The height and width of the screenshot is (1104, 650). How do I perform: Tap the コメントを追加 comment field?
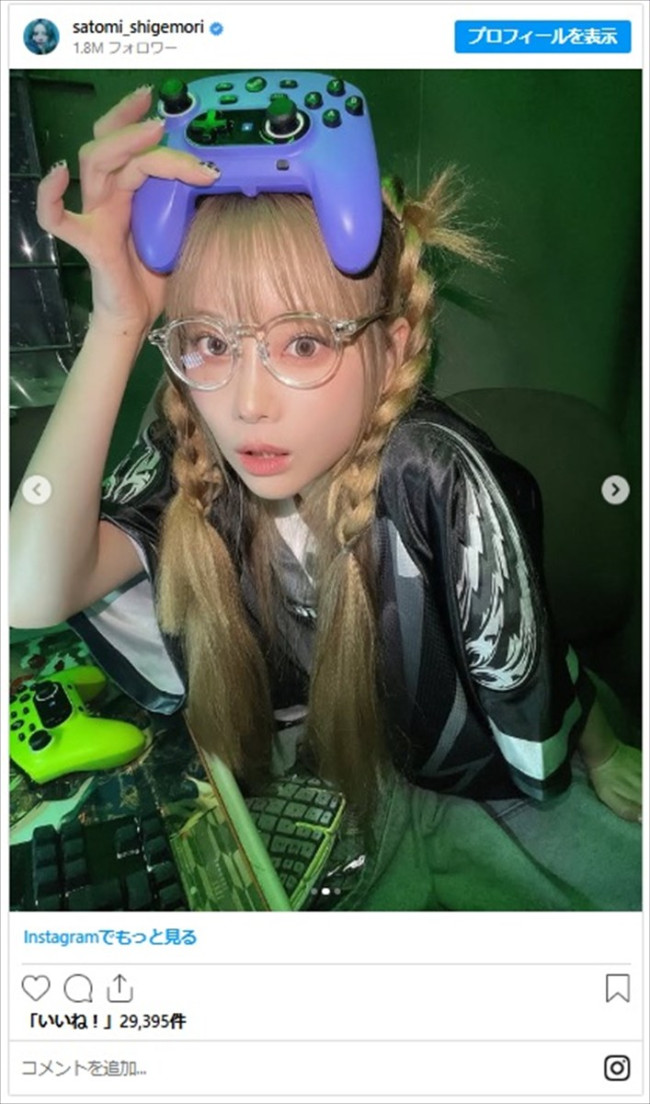pyautogui.click(x=300, y=1067)
